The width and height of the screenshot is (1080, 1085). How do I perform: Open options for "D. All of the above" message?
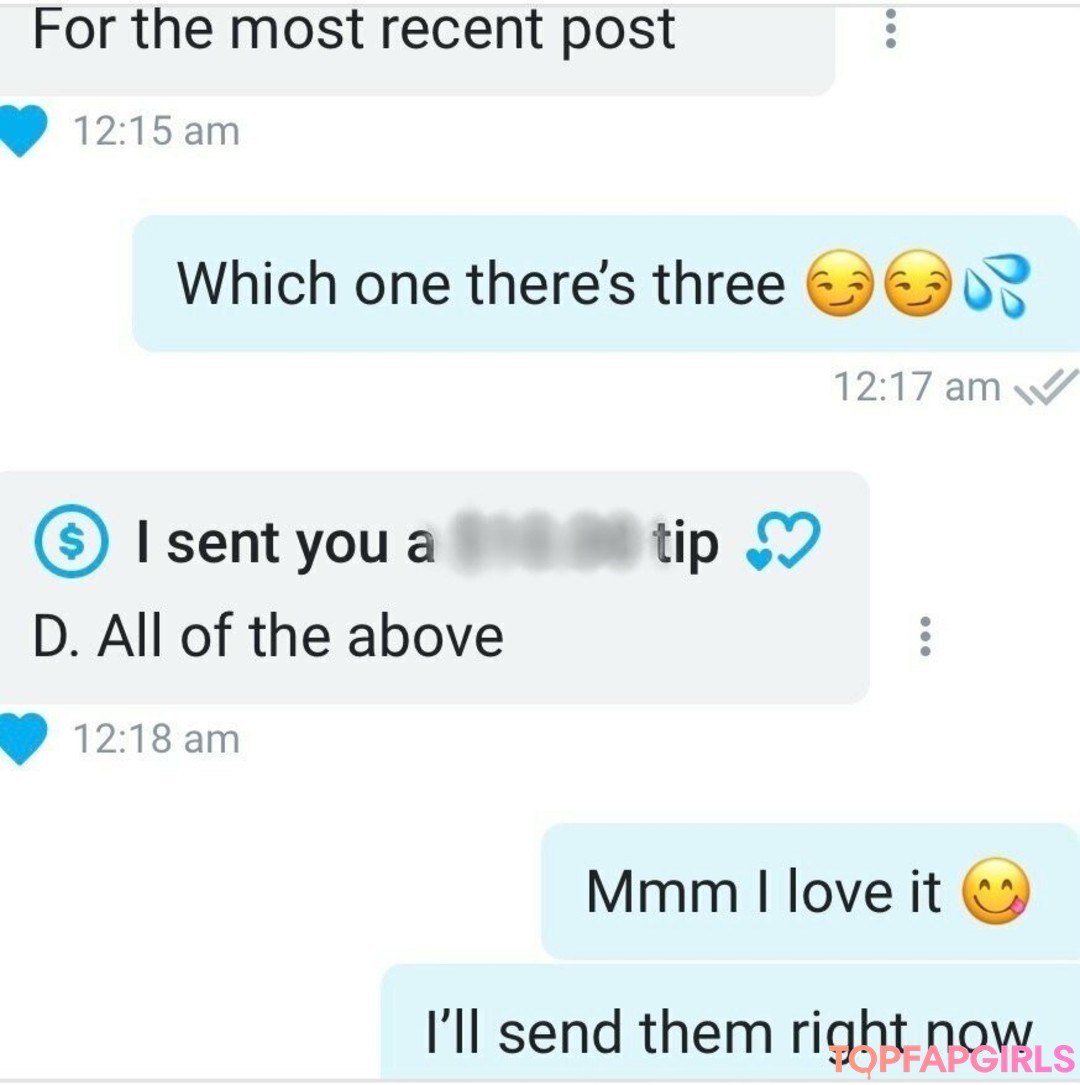click(x=925, y=636)
